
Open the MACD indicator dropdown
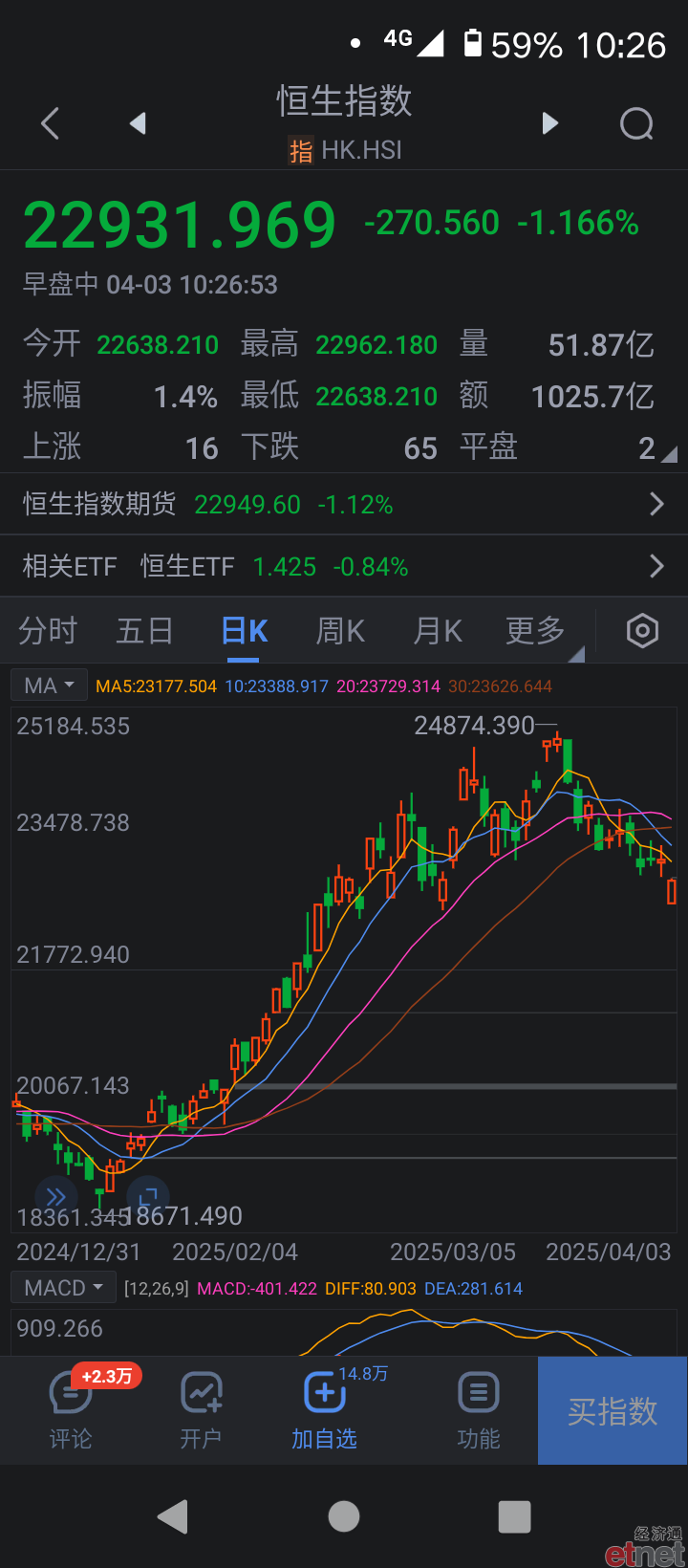tap(63, 1288)
